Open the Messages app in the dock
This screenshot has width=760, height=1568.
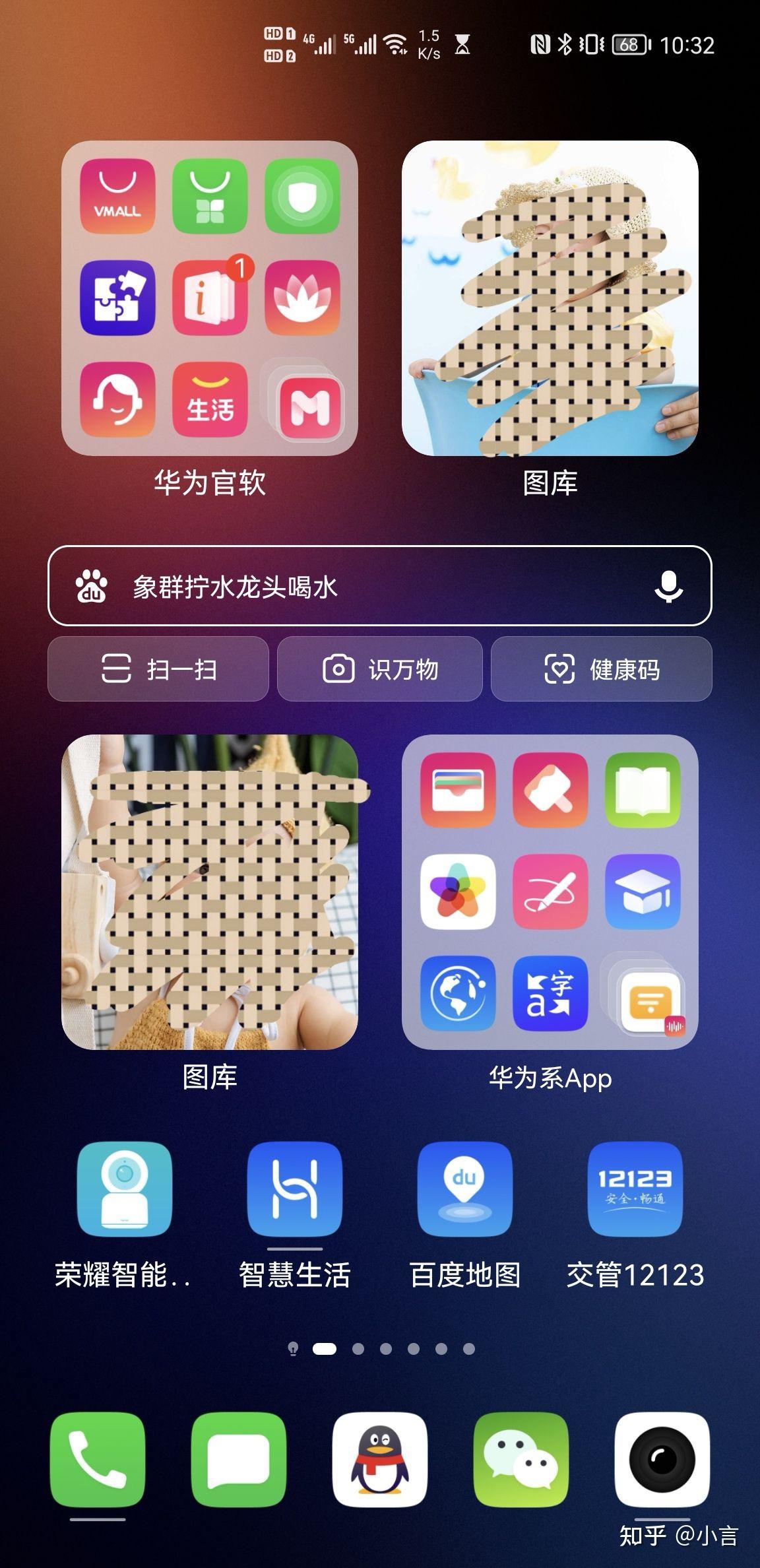pyautogui.click(x=239, y=1460)
